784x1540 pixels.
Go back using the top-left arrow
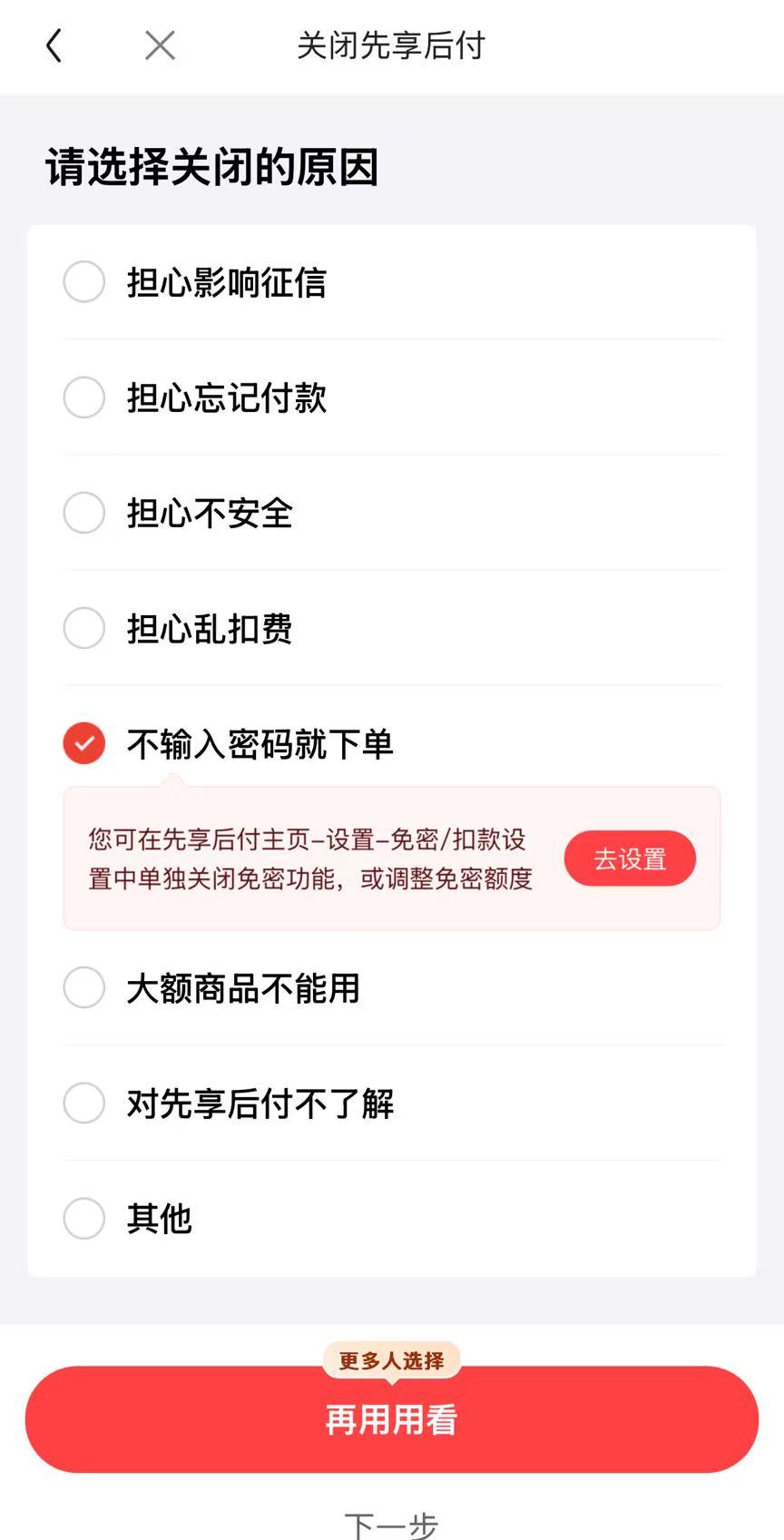click(54, 45)
